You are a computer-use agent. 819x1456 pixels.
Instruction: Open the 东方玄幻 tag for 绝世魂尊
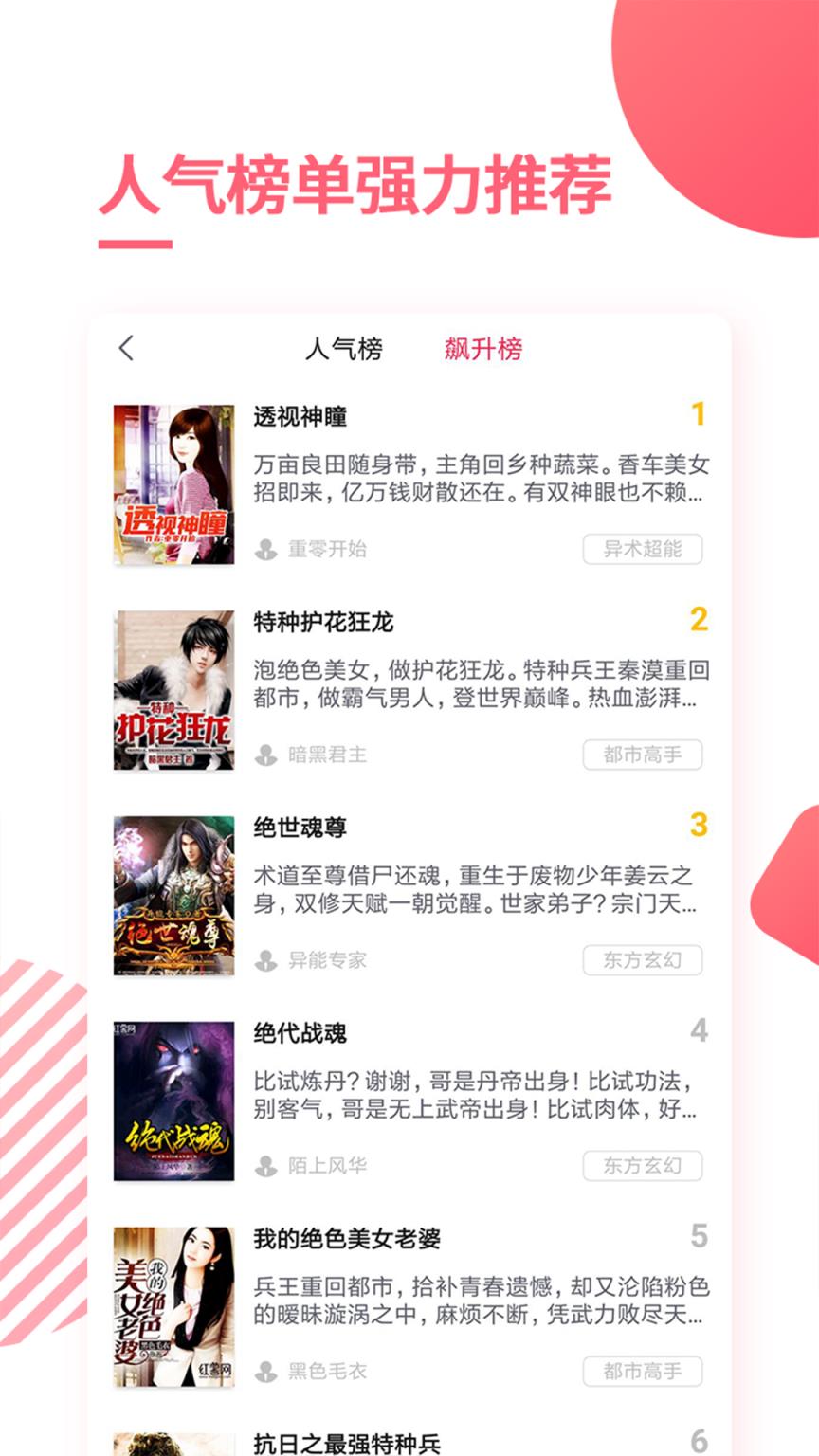tap(644, 959)
